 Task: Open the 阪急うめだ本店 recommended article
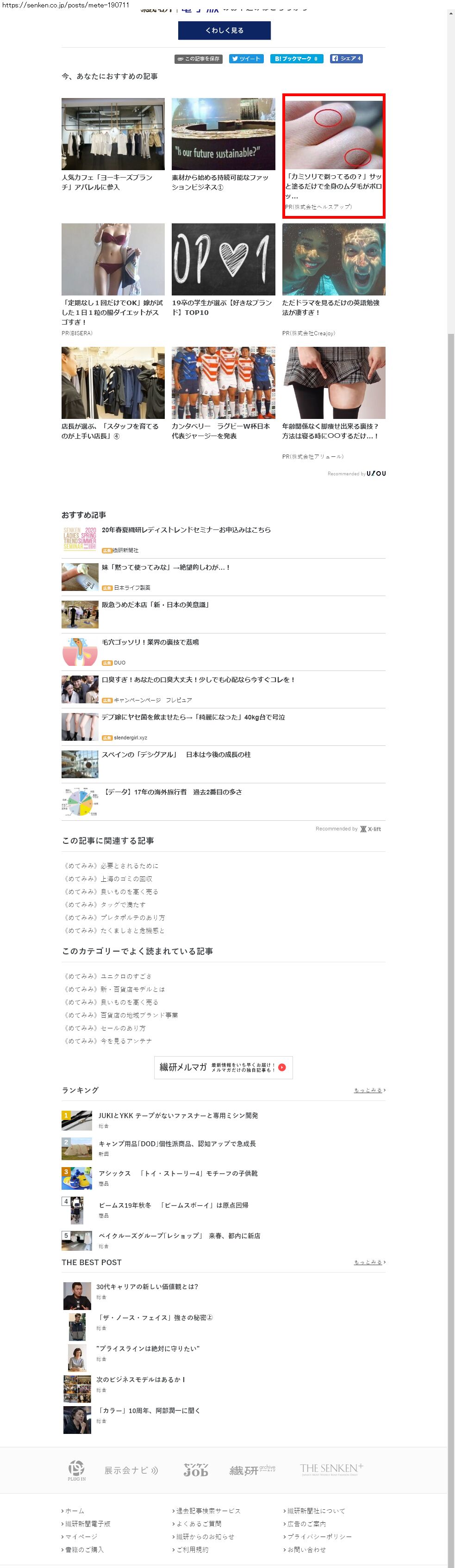coord(156,604)
